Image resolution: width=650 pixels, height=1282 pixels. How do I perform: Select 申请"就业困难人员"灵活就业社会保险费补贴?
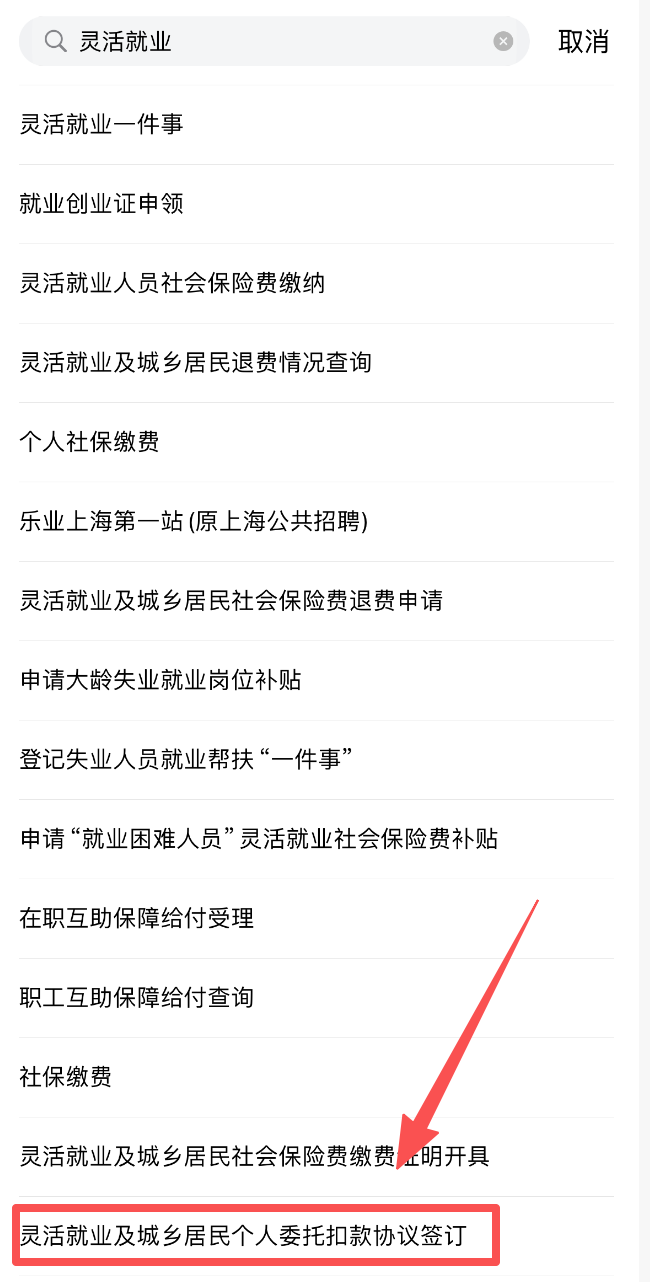tap(259, 838)
